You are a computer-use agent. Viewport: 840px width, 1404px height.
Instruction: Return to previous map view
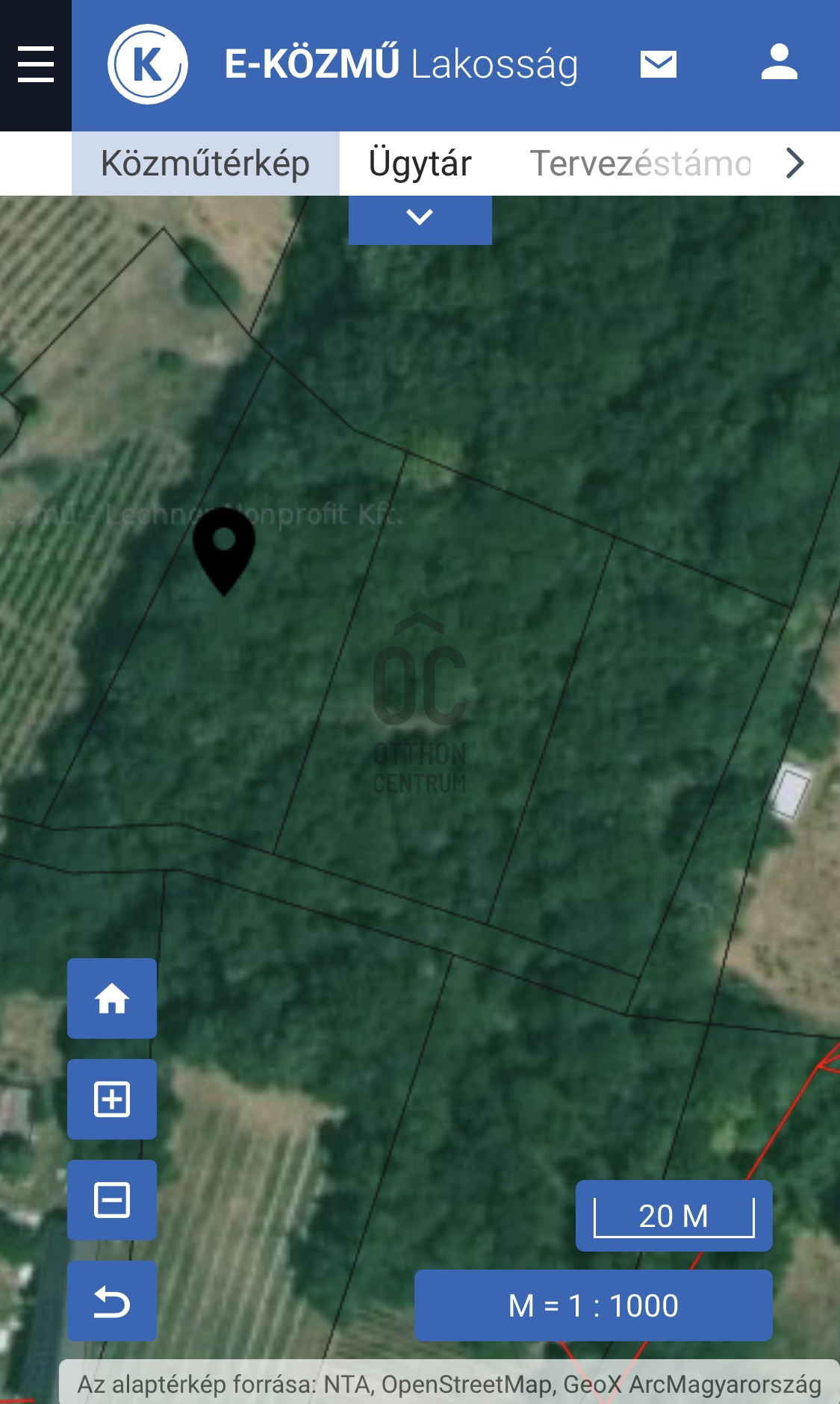[112, 1302]
